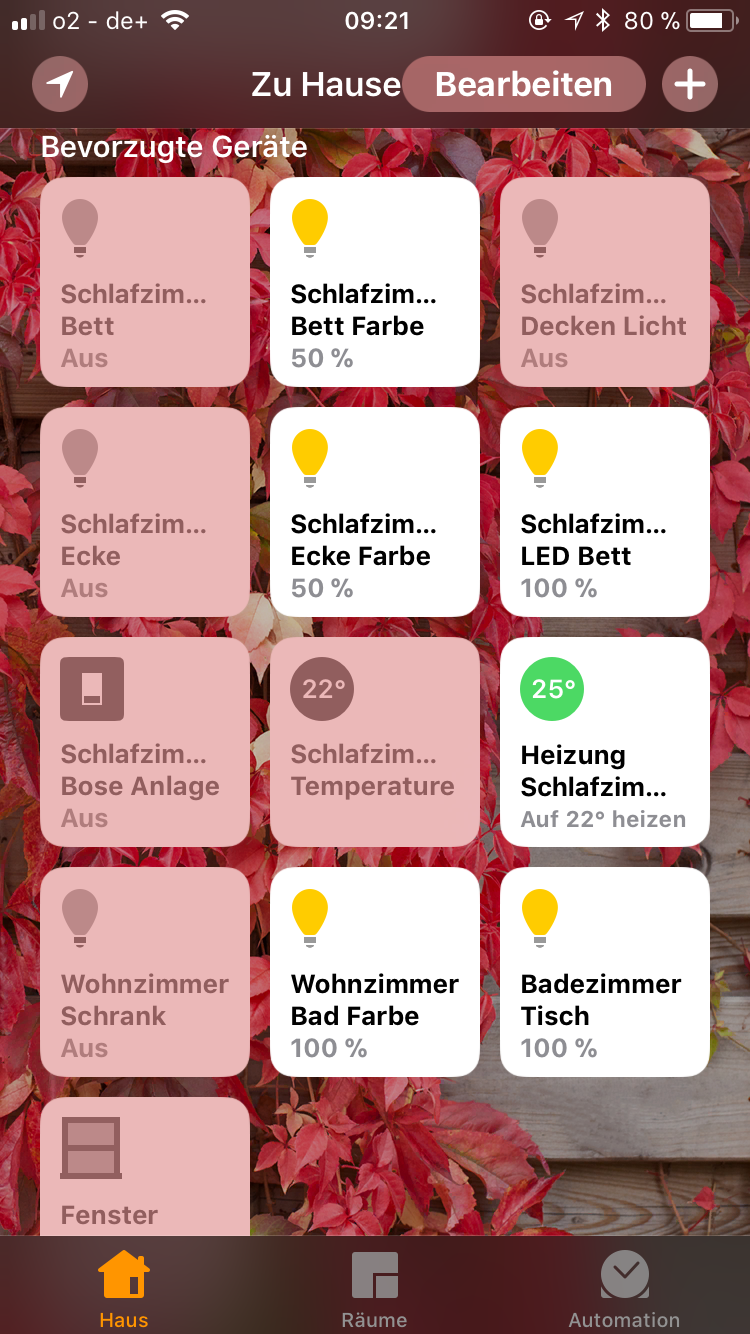The image size is (750, 1334).
Task: Open the Fenster tile
Action: [145, 1168]
